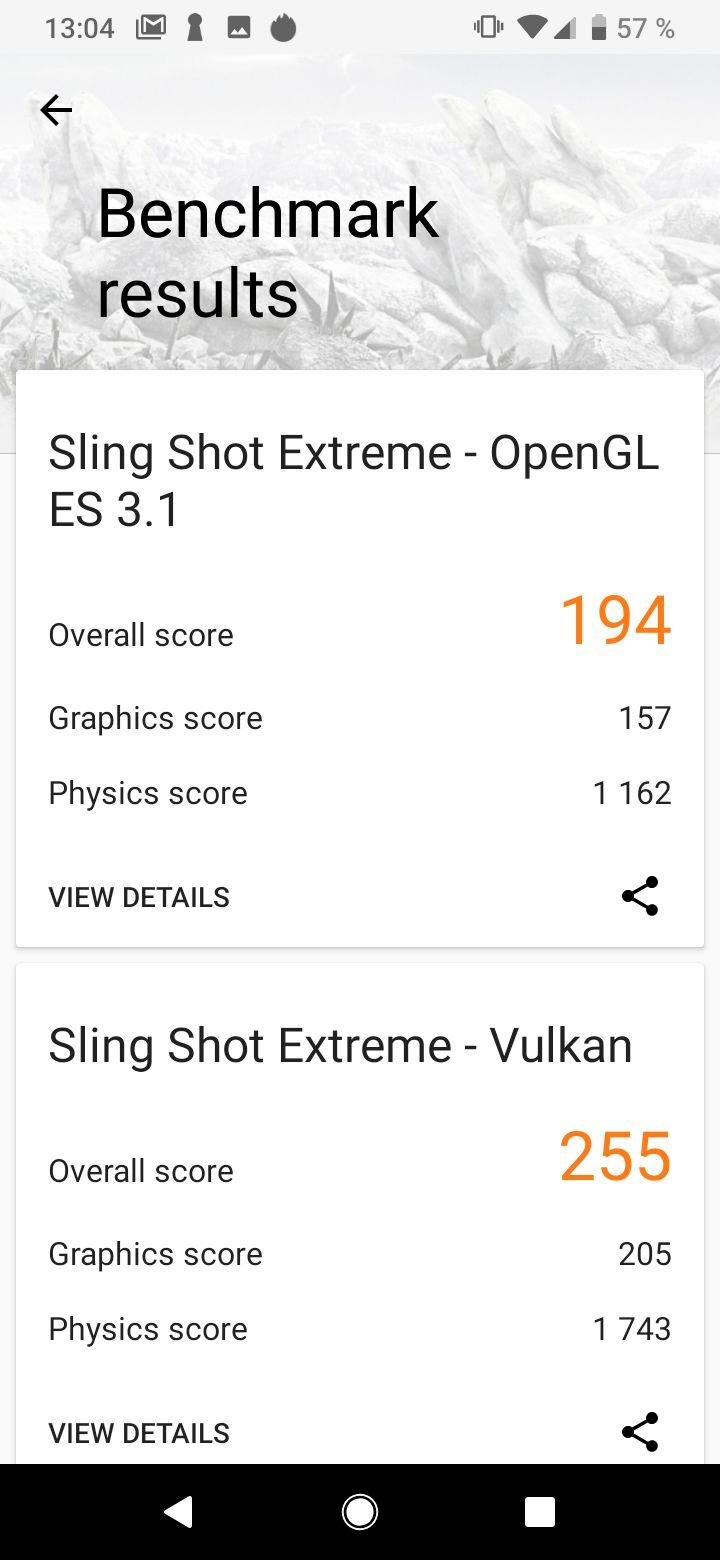Tap the Wi-Fi status icon
The image size is (720, 1560).
530,27
